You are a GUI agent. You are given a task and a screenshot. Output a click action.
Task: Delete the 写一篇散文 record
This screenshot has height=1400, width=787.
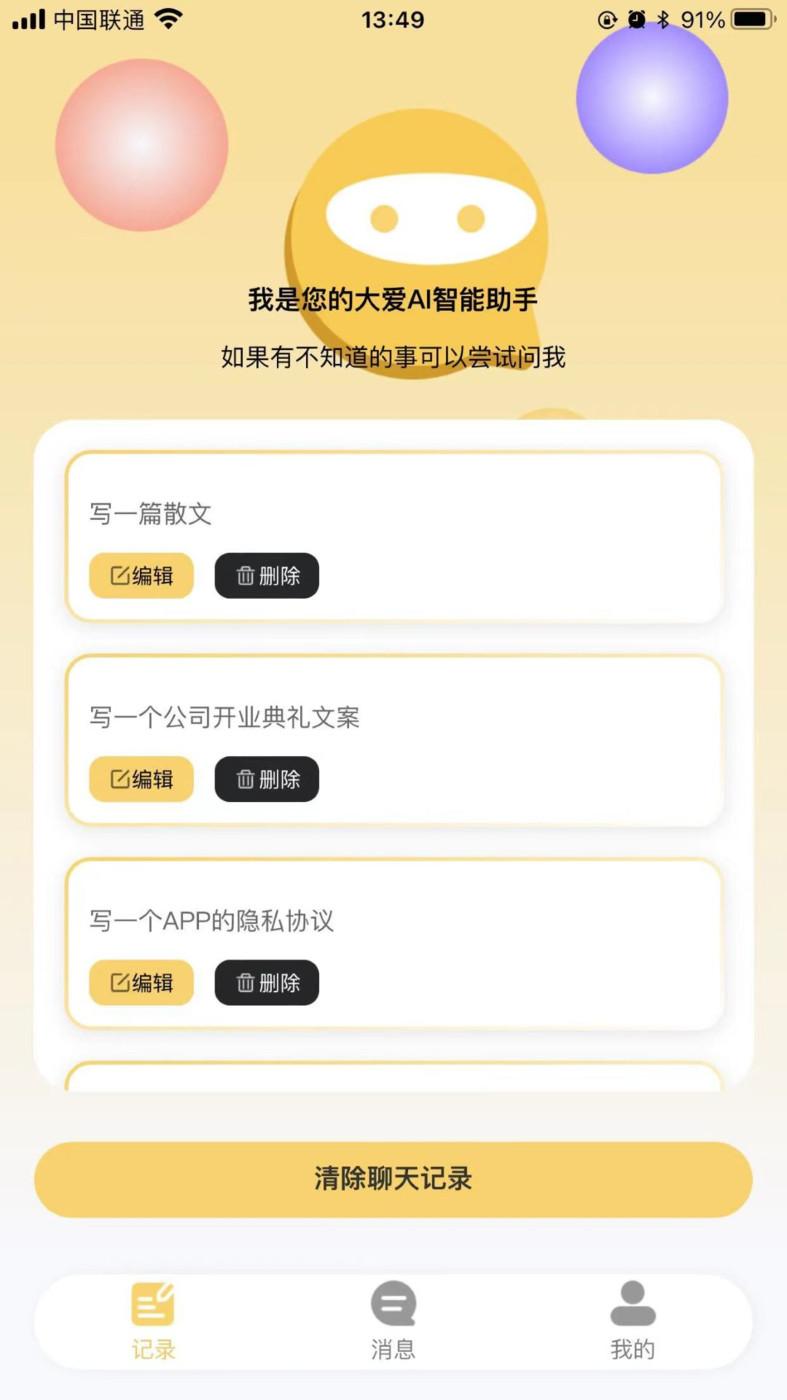(267, 576)
